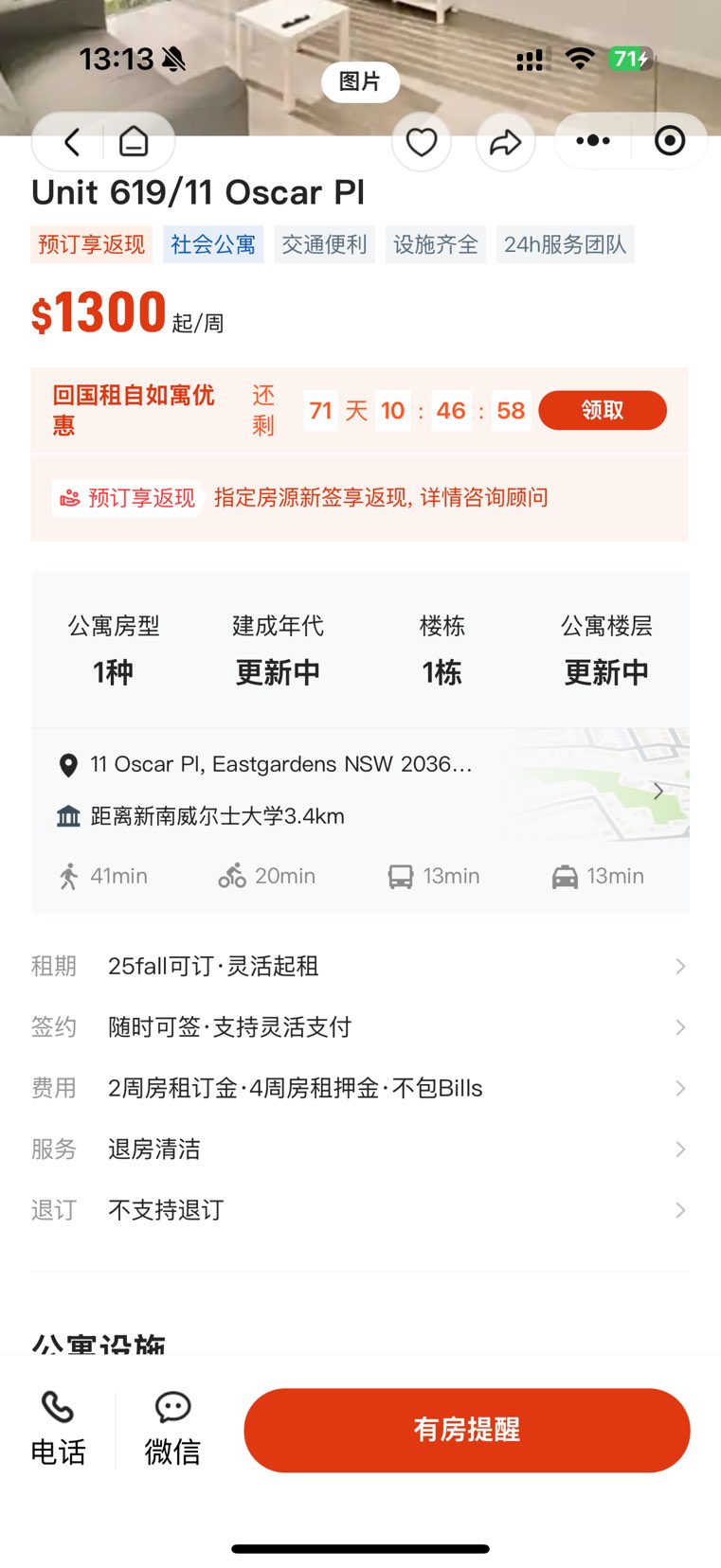Viewport: 721px width, 1568px height.
Task: Check the 退订 cancellation policy
Action: (360, 1210)
